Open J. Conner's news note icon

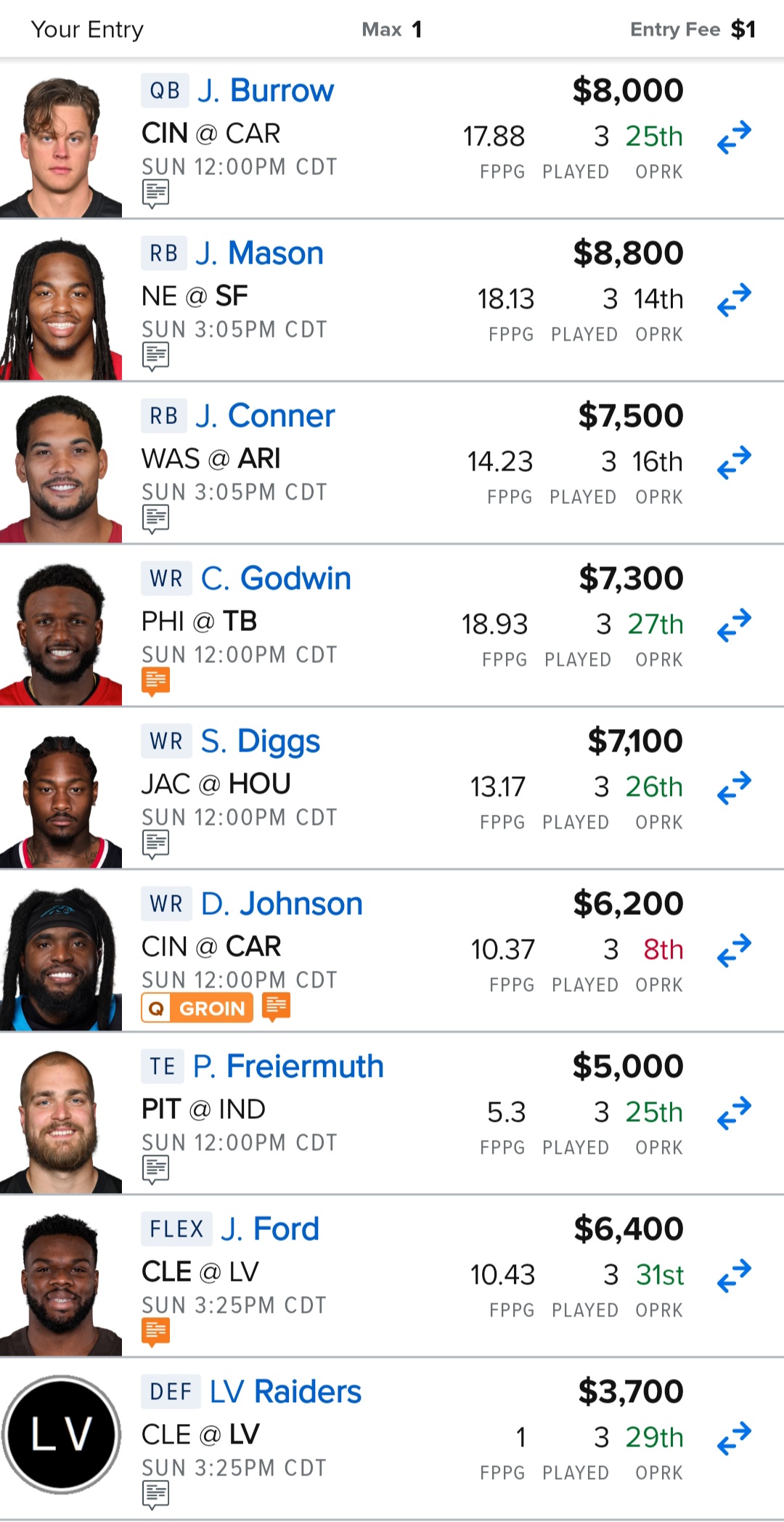pos(155,519)
